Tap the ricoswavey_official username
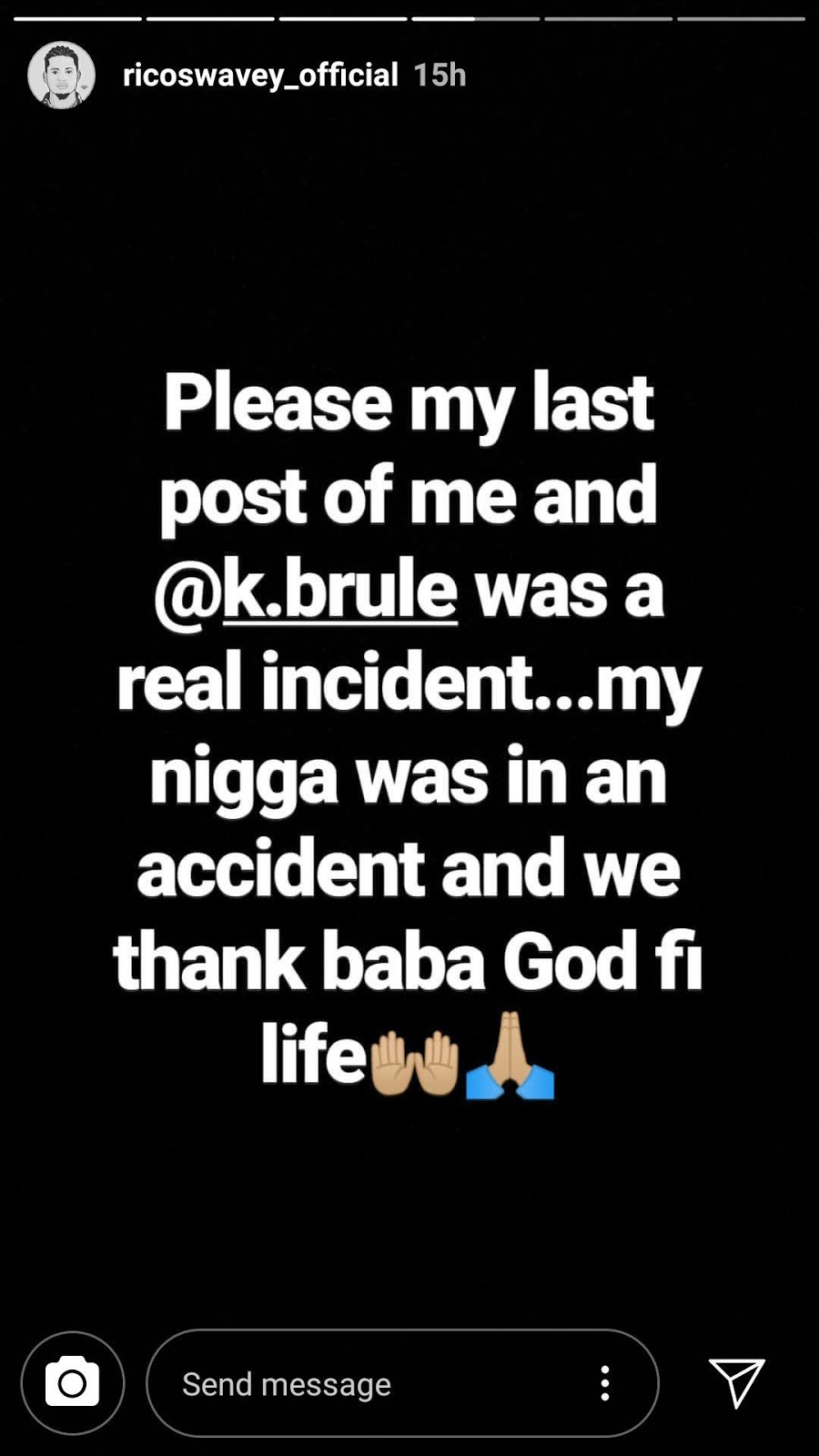819x1456 pixels. tap(260, 75)
